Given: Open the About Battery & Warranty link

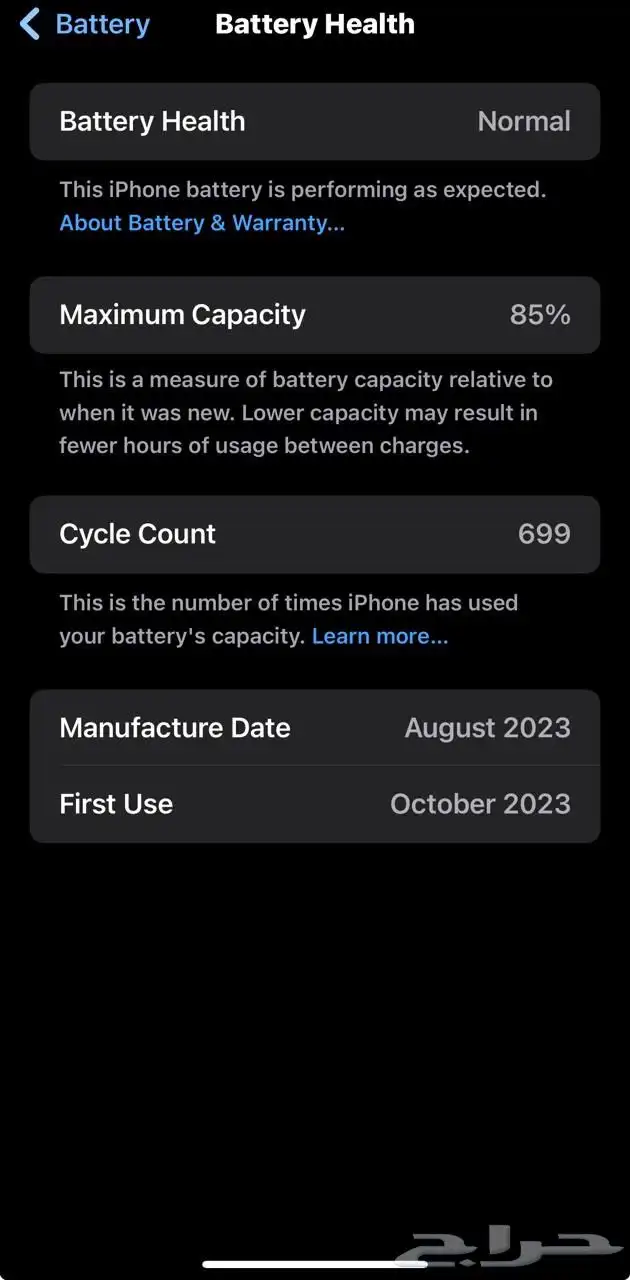Looking at the screenshot, I should (x=202, y=223).
